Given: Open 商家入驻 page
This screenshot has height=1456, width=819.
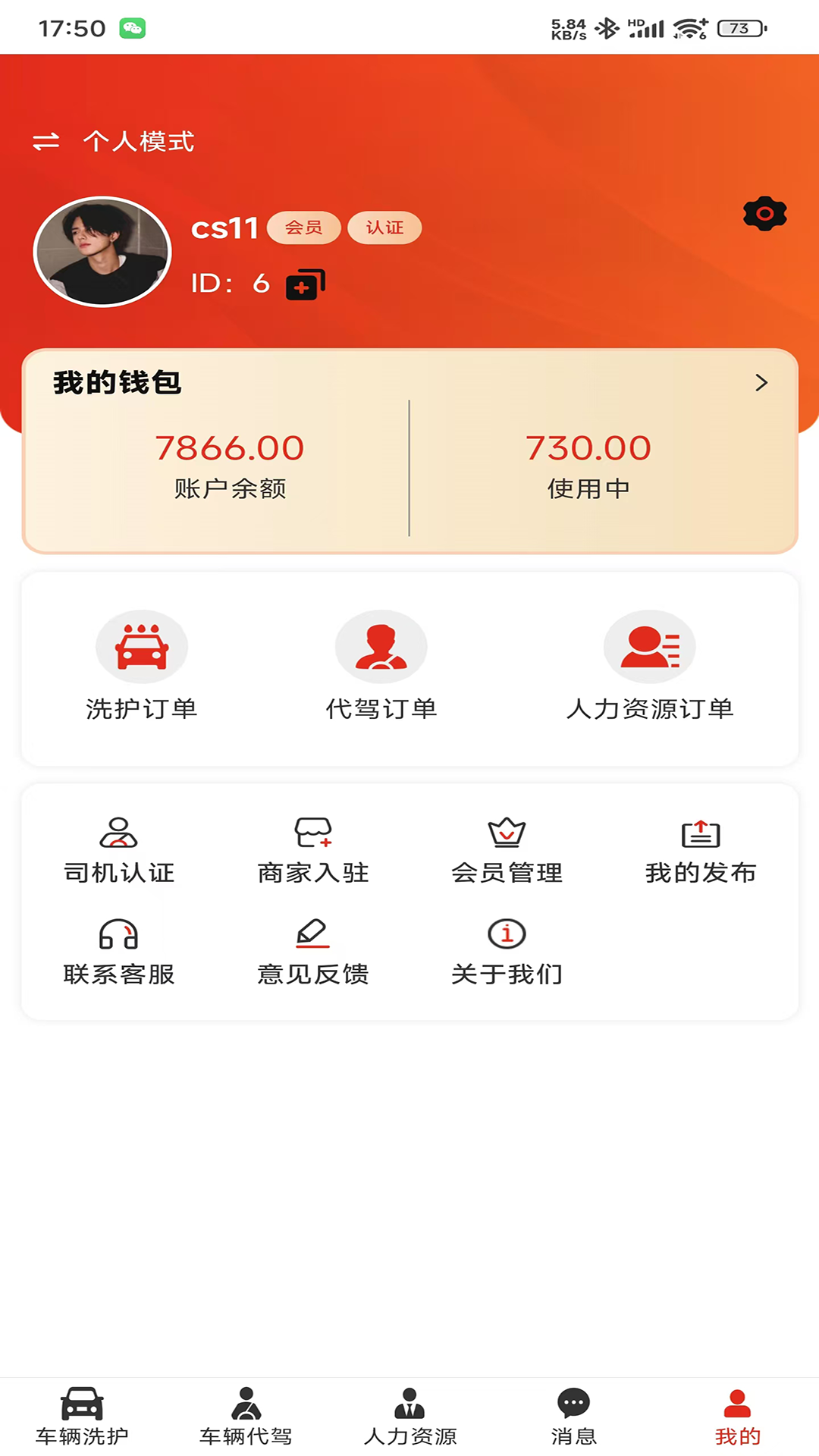Looking at the screenshot, I should point(313,850).
